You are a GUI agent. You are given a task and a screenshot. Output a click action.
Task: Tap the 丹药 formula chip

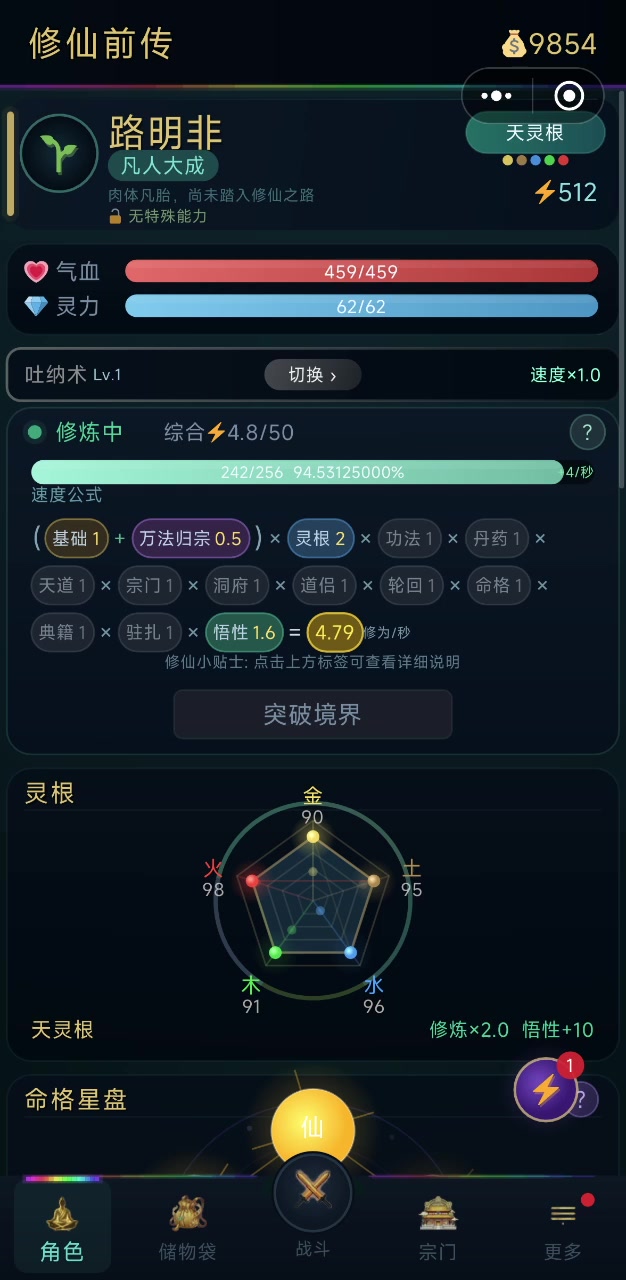pyautogui.click(x=496, y=539)
